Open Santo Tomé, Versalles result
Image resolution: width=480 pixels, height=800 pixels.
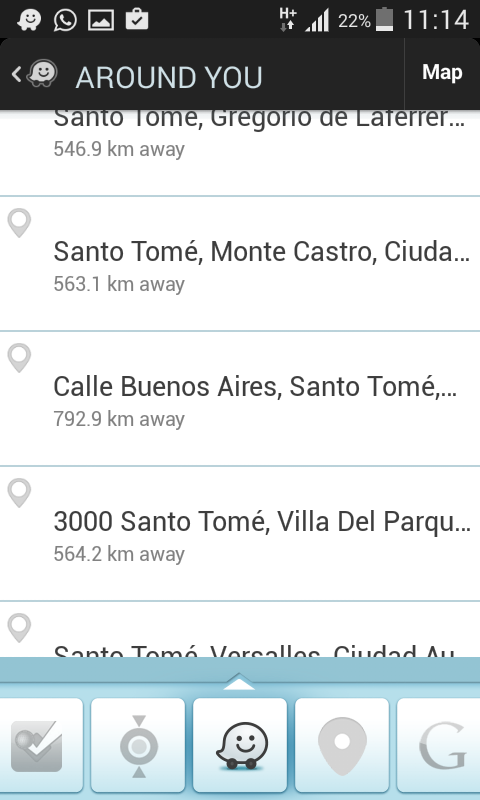pos(240,630)
